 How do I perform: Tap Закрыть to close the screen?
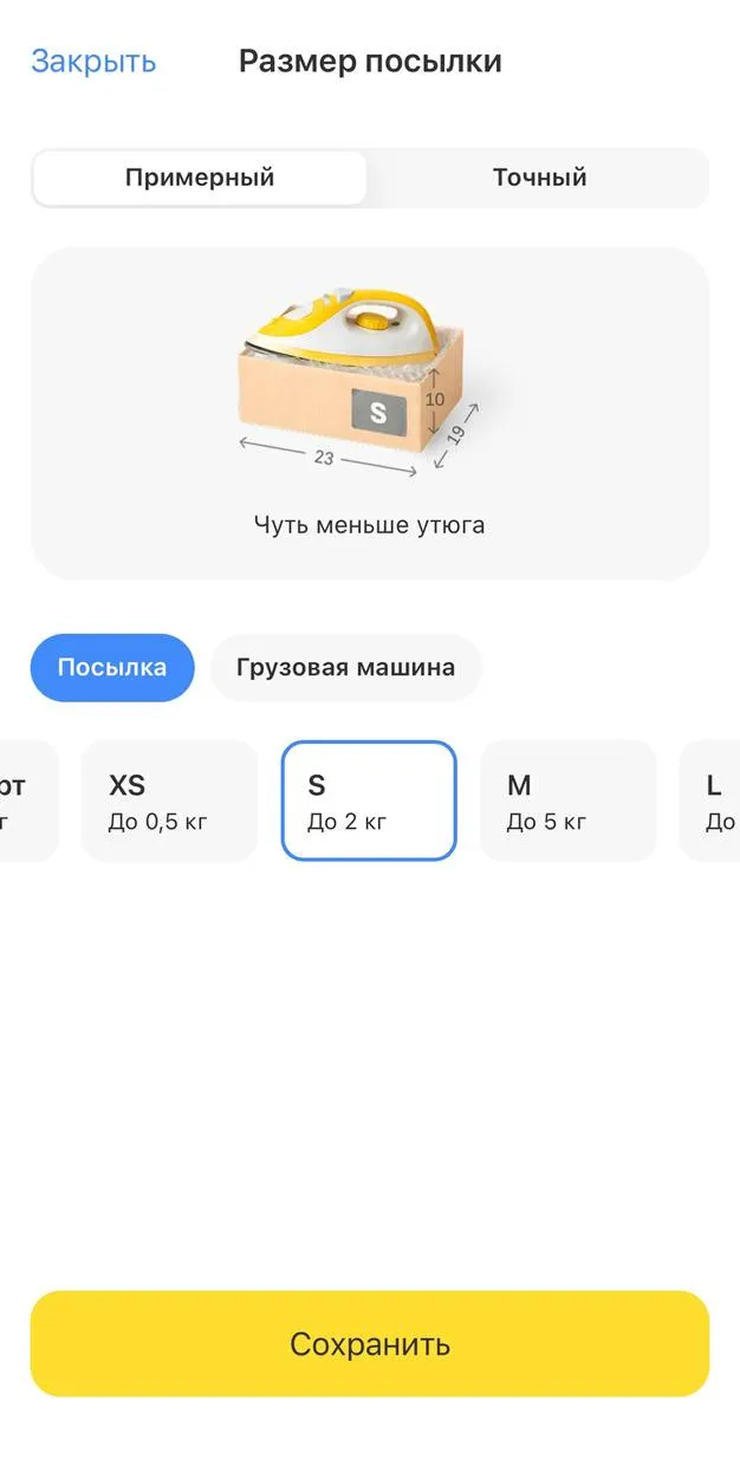click(x=93, y=62)
